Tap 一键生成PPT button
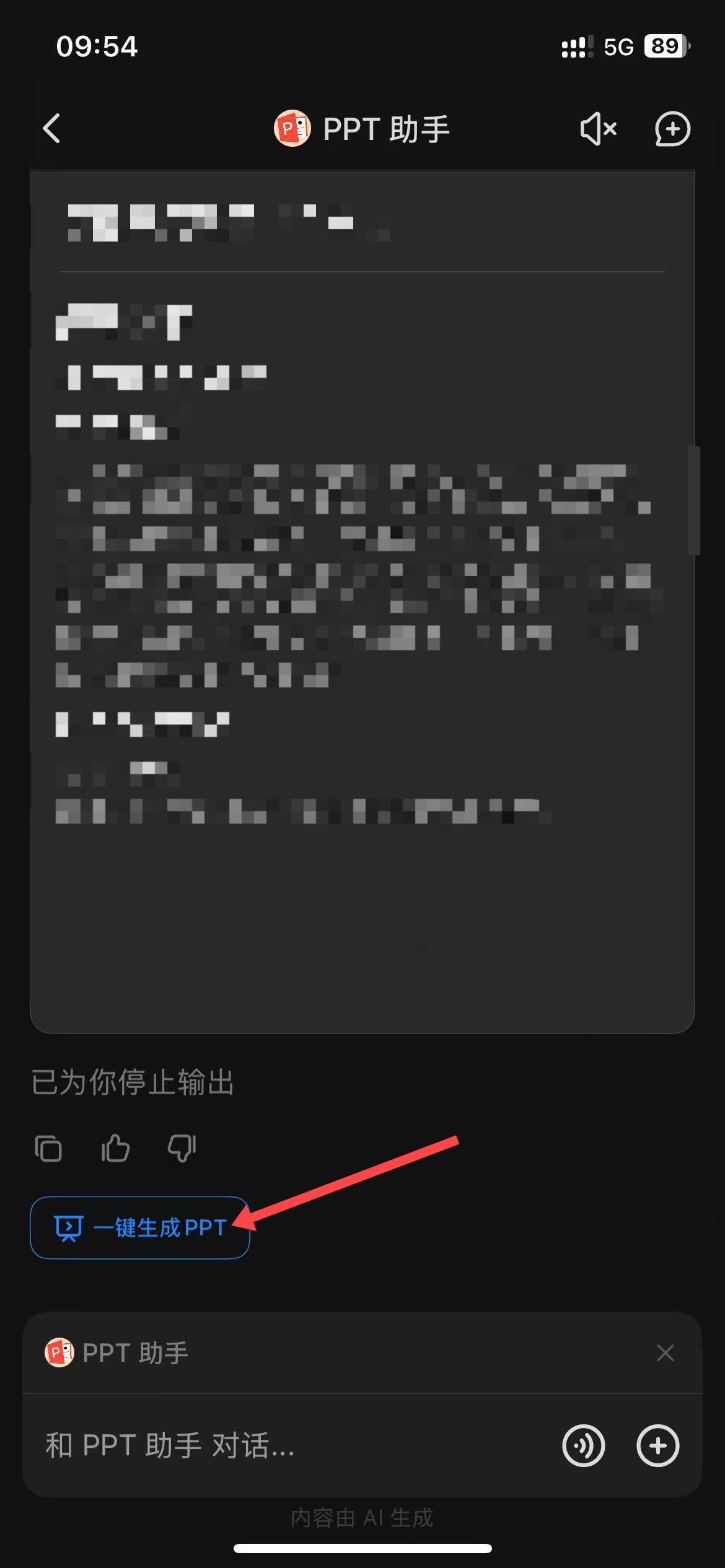 pyautogui.click(x=140, y=1227)
